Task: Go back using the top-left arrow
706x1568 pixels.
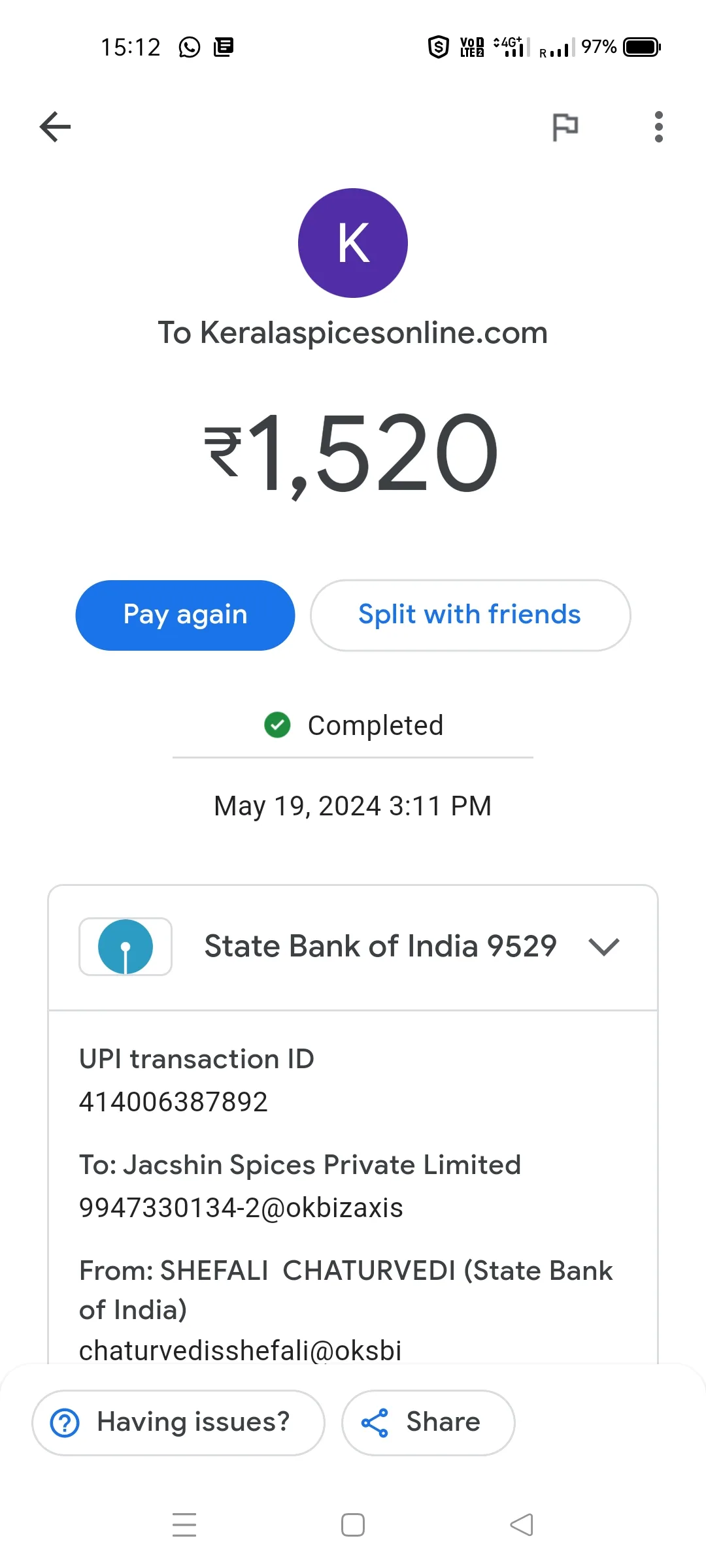Action: [x=55, y=127]
